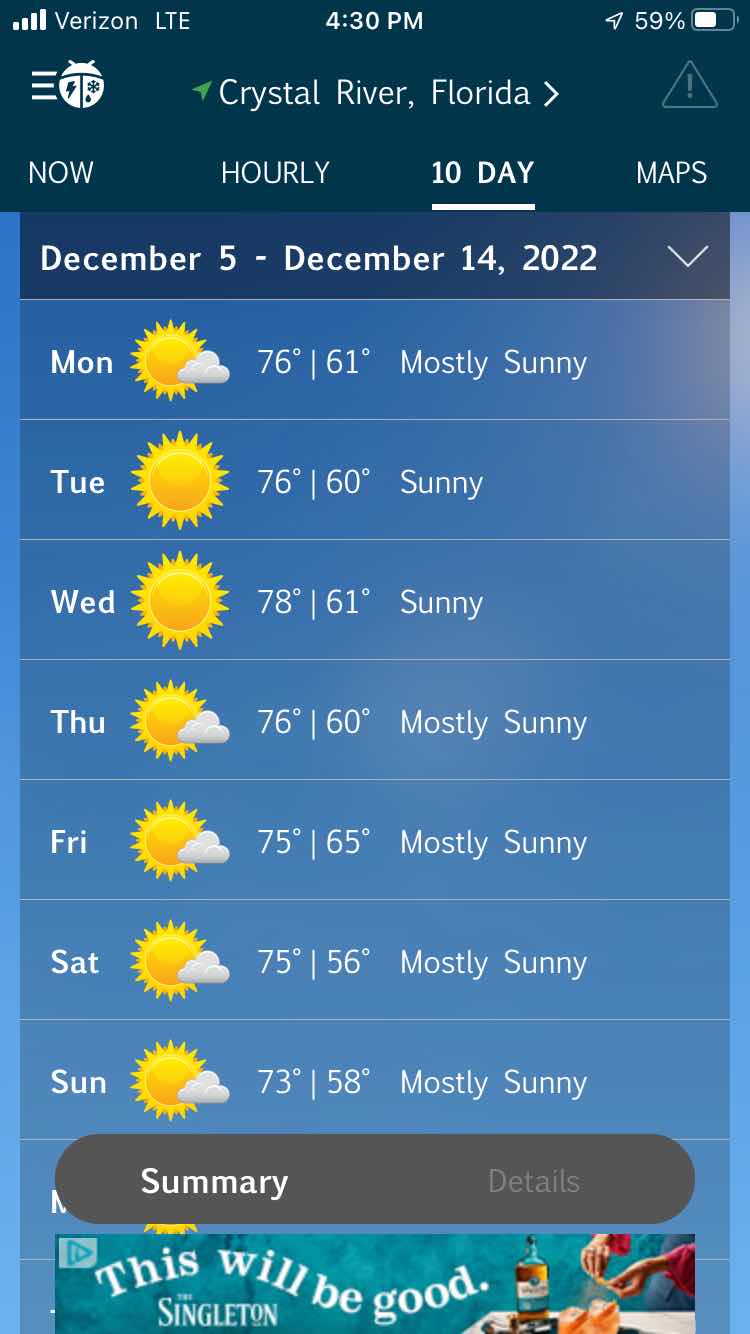The height and width of the screenshot is (1334, 750).
Task: Open Sunday's forecast row
Action: (375, 1081)
